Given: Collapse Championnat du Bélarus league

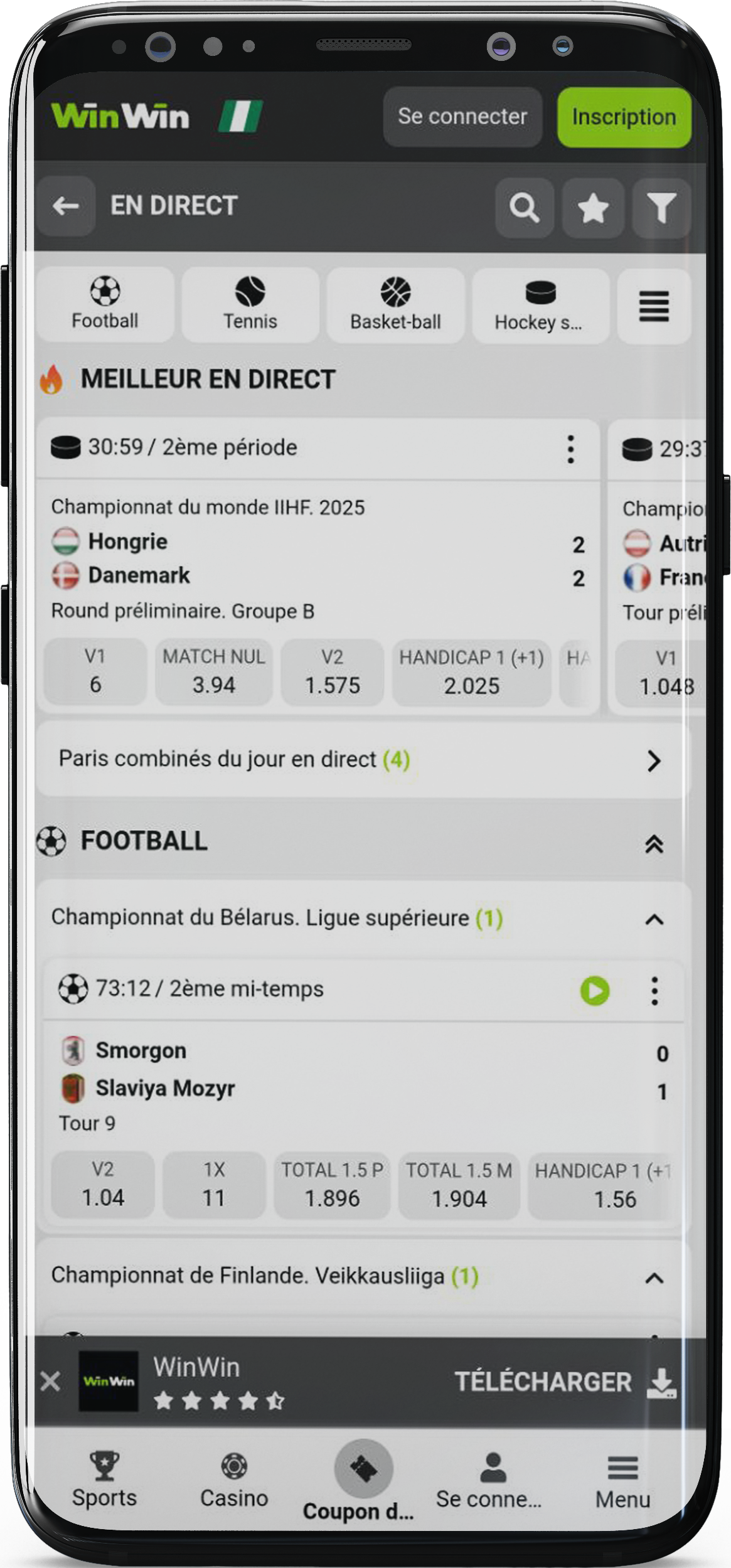Looking at the screenshot, I should coord(654,920).
